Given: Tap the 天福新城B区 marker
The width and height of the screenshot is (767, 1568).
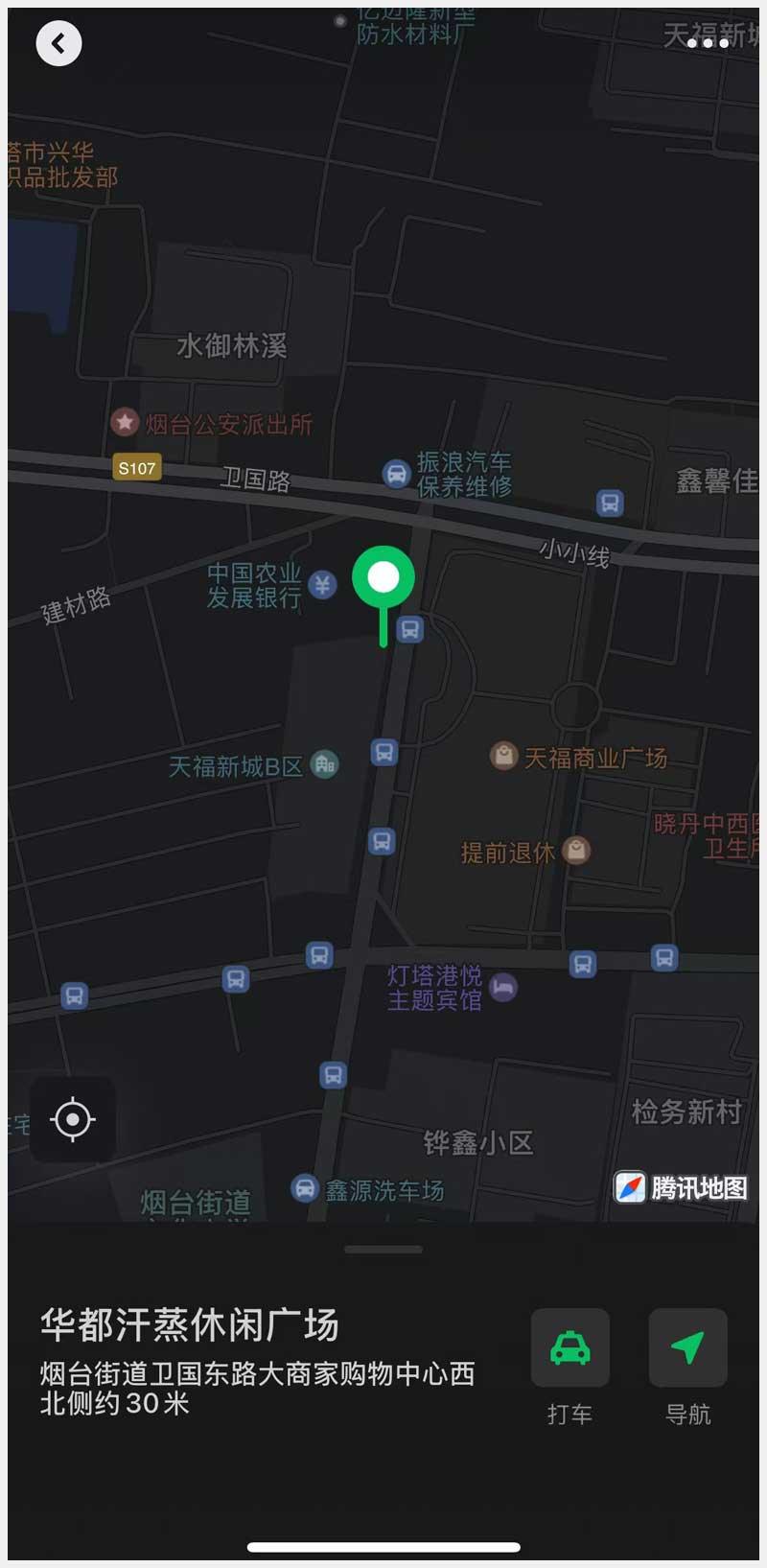Looking at the screenshot, I should [x=325, y=764].
